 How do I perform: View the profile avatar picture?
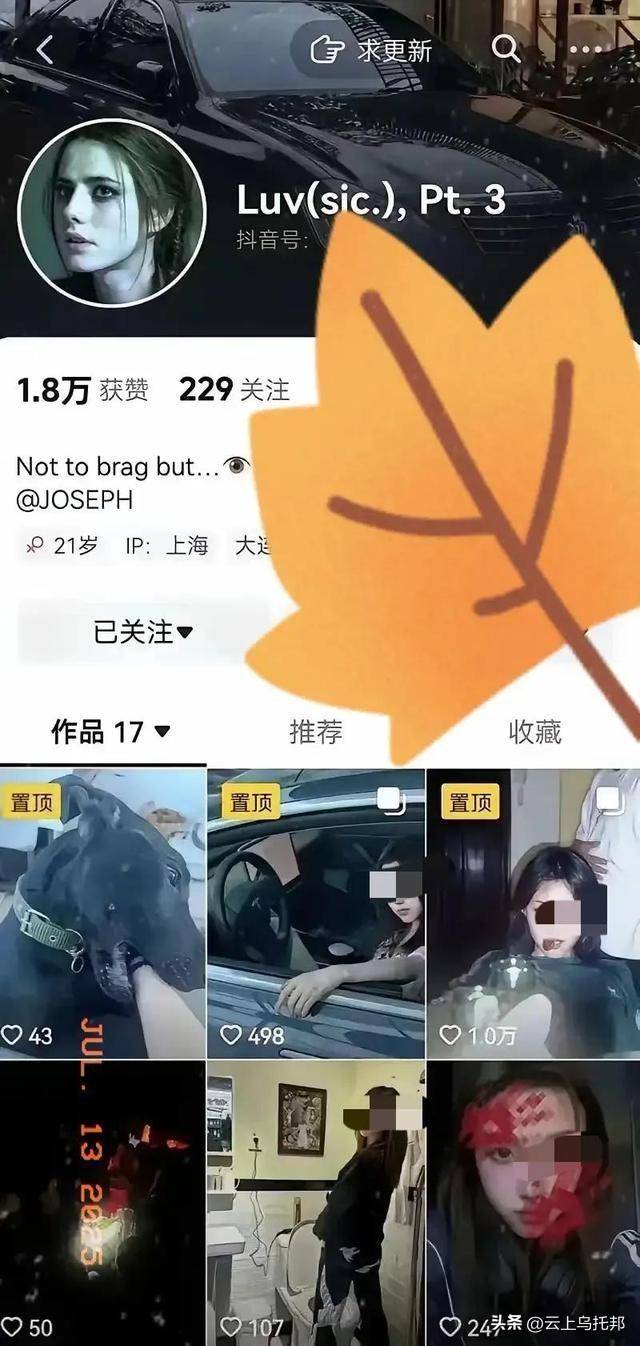click(x=112, y=212)
